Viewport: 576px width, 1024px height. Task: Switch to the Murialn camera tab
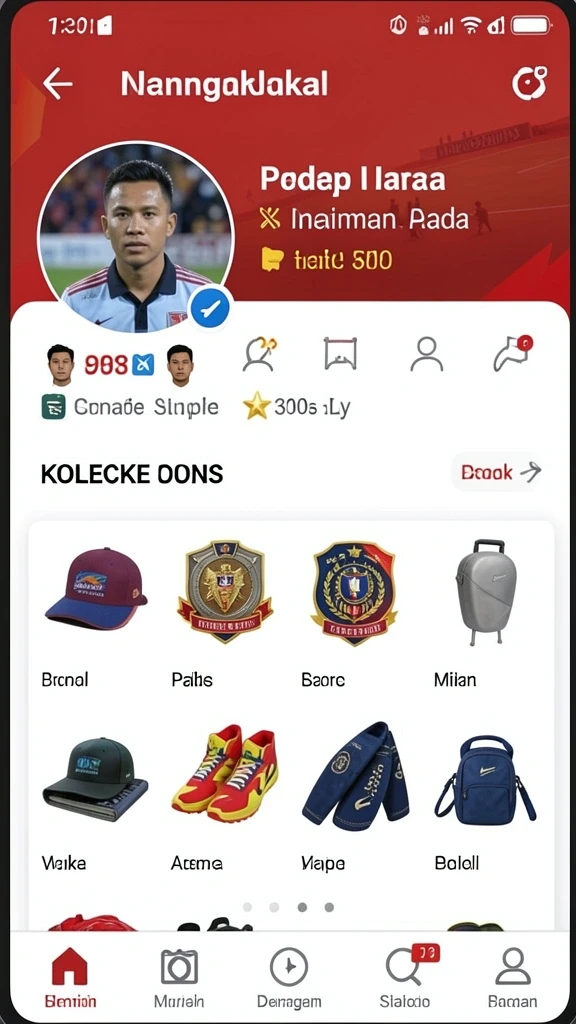pos(179,978)
